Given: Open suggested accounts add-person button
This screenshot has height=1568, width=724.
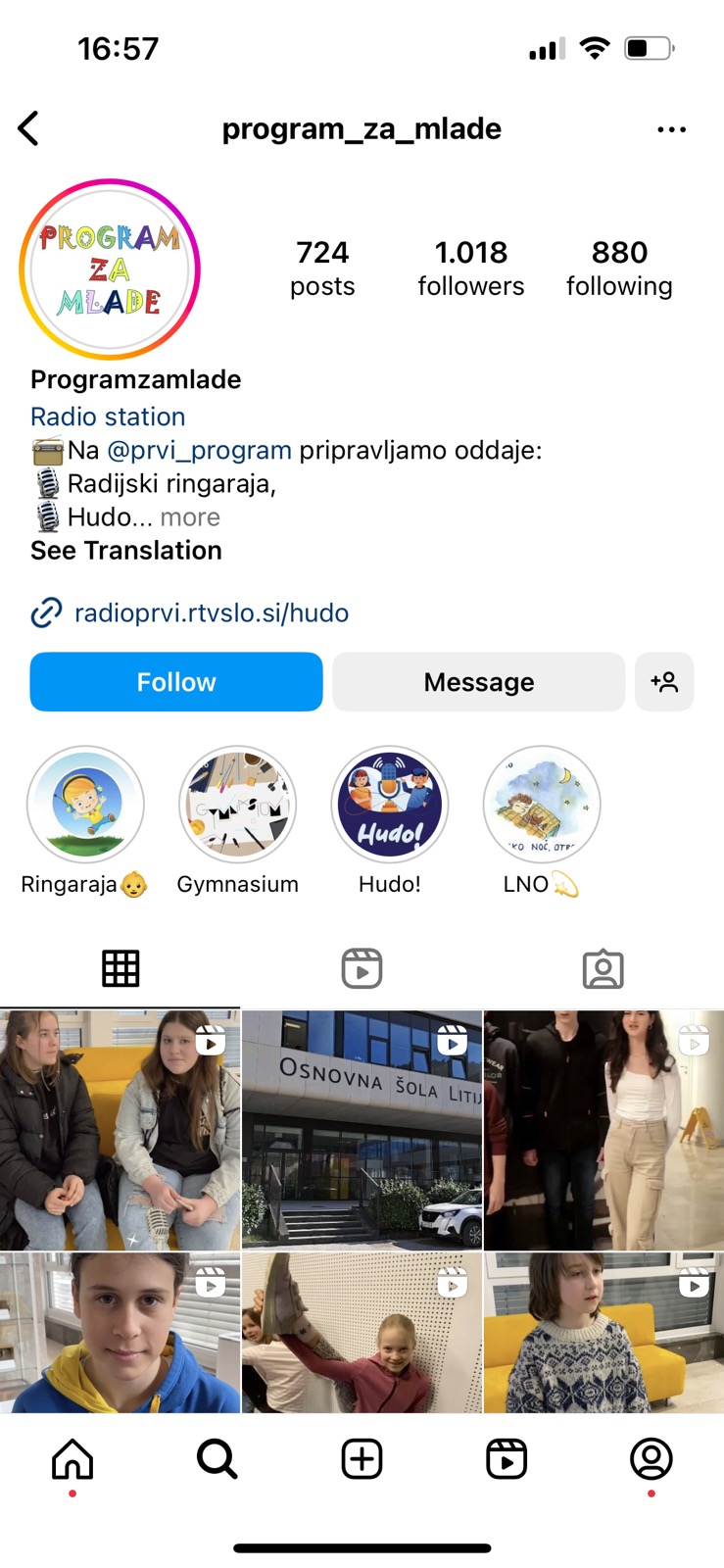Looking at the screenshot, I should (664, 682).
